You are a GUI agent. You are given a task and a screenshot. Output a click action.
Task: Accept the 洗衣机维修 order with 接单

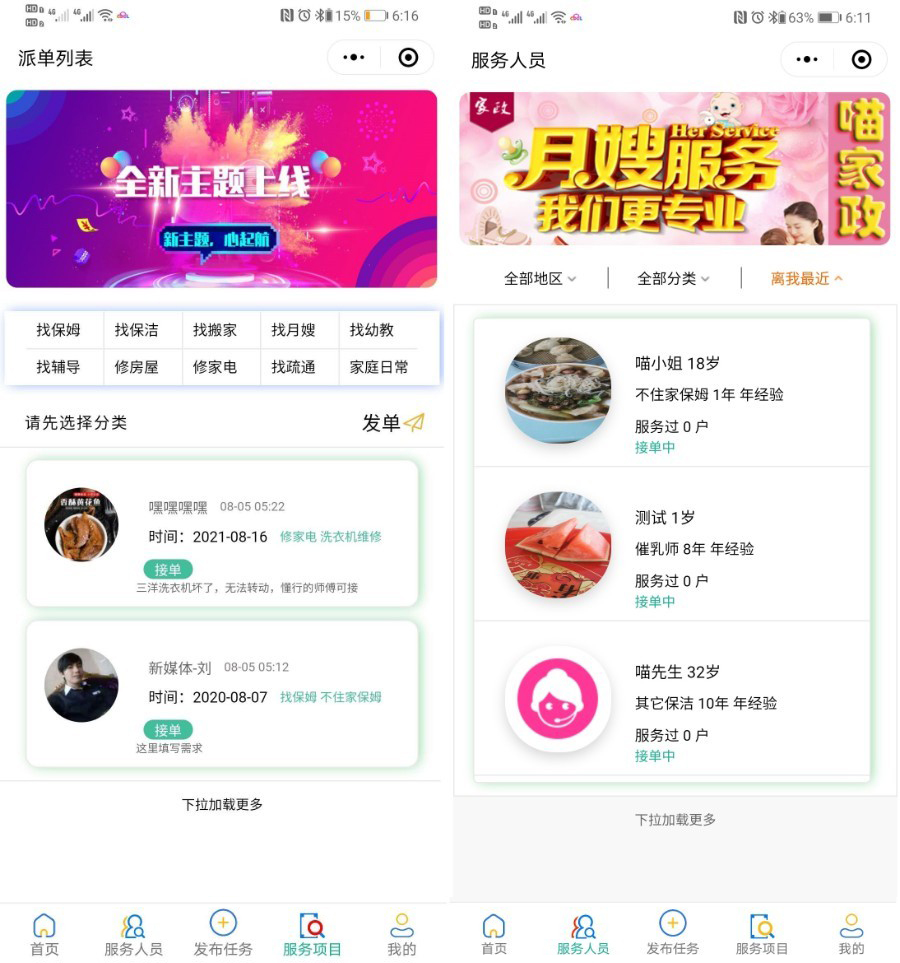[x=168, y=569]
